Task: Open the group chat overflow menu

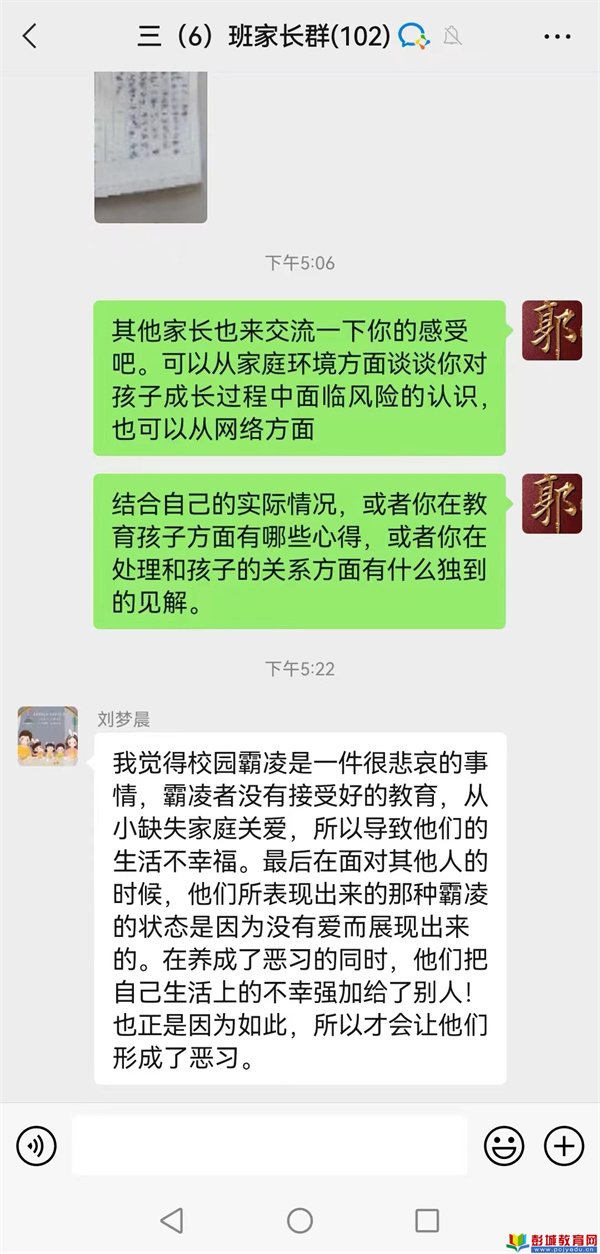Action: click(557, 37)
